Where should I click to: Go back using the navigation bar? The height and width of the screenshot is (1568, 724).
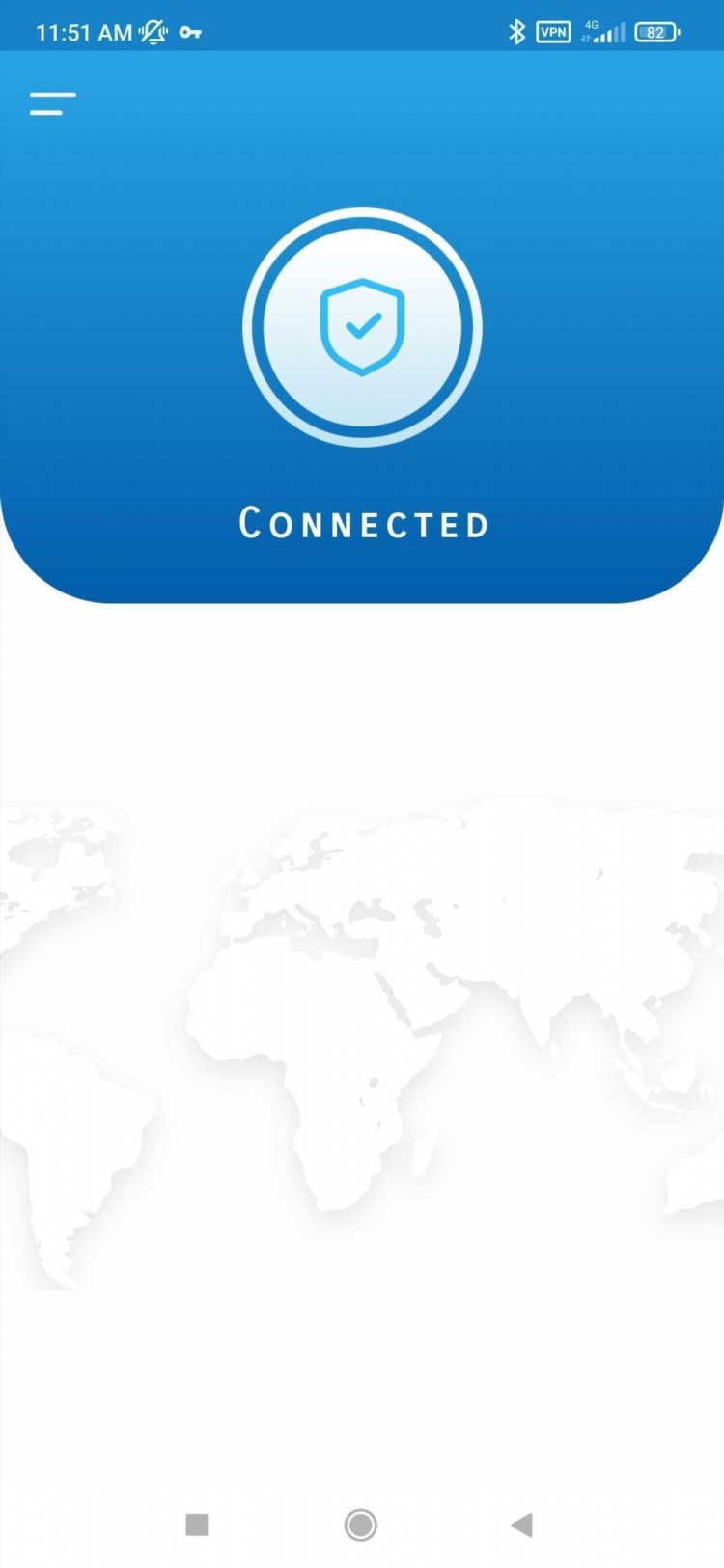coord(522,1525)
